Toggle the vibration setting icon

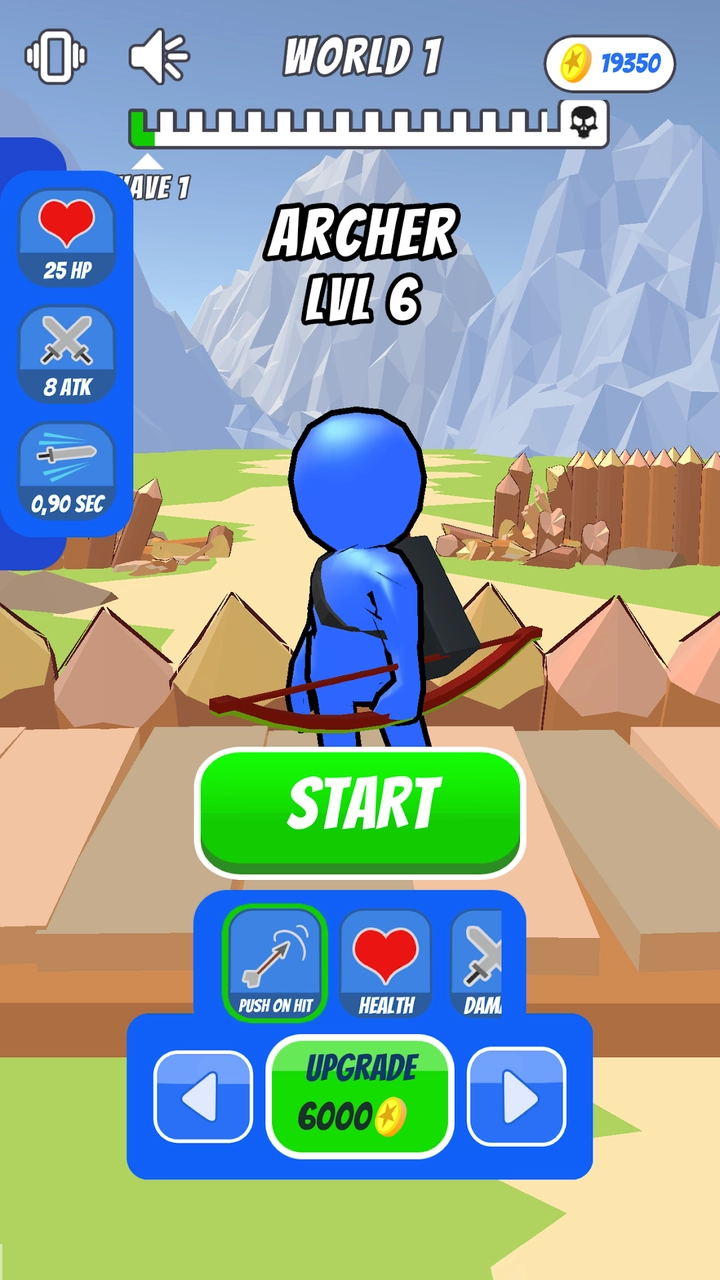pyautogui.click(x=56, y=55)
